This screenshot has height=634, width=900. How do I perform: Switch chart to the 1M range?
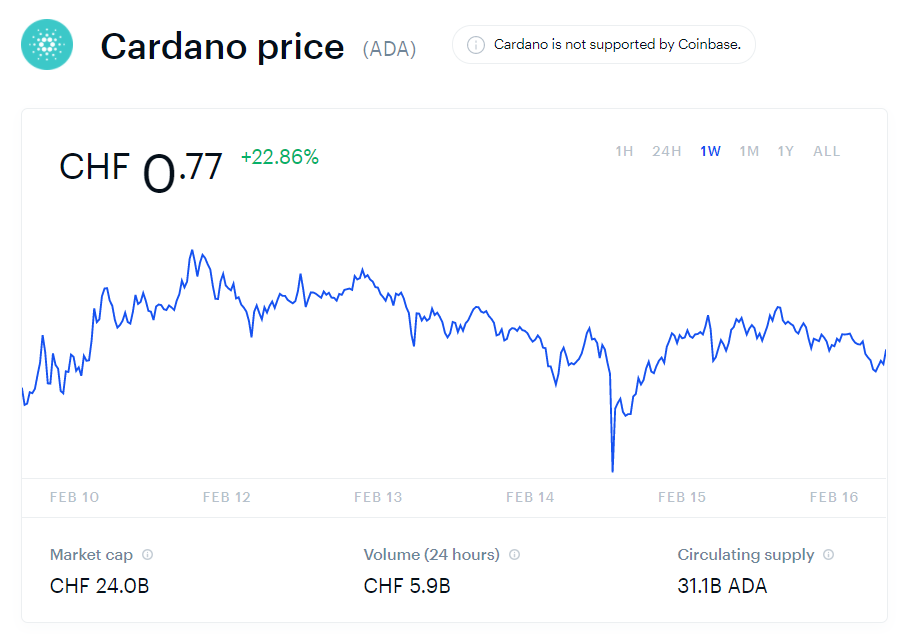pyautogui.click(x=749, y=152)
